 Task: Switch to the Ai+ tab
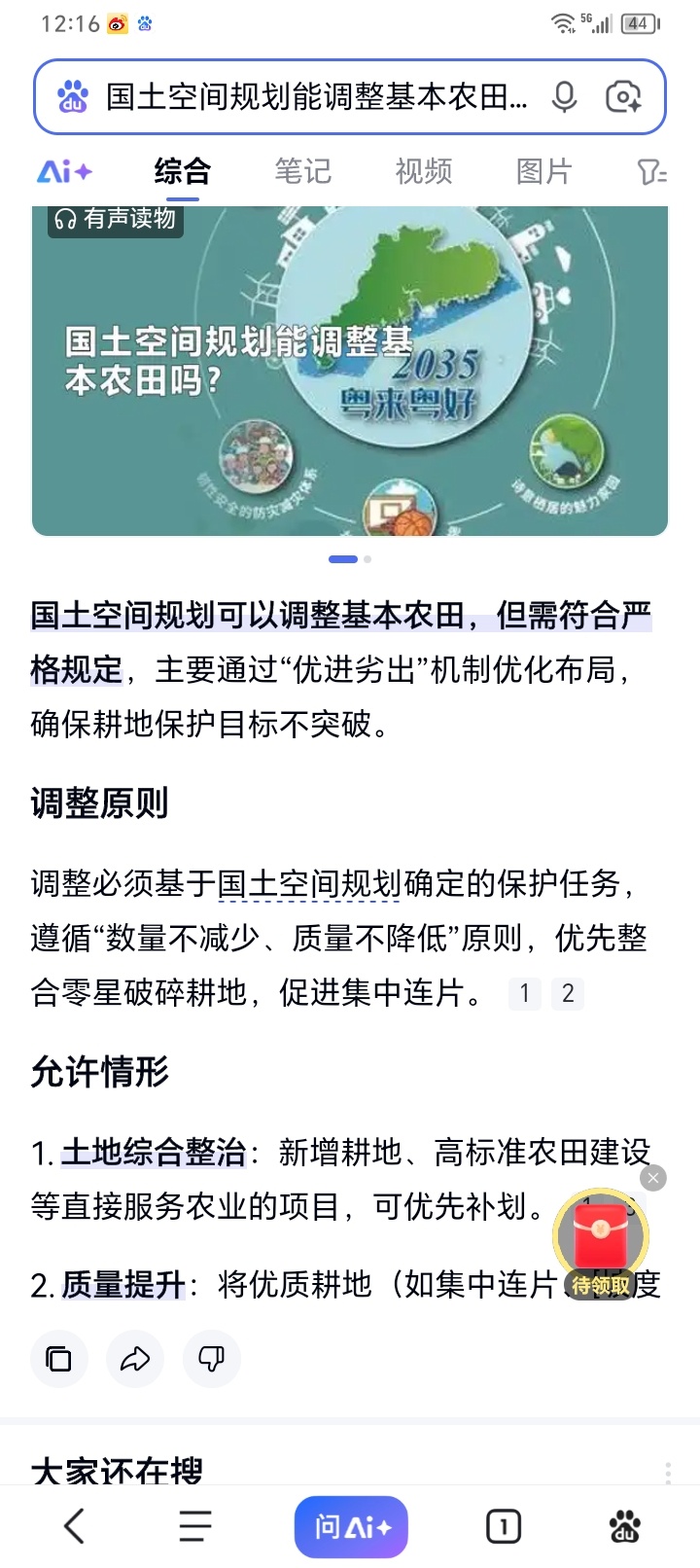coord(64,172)
